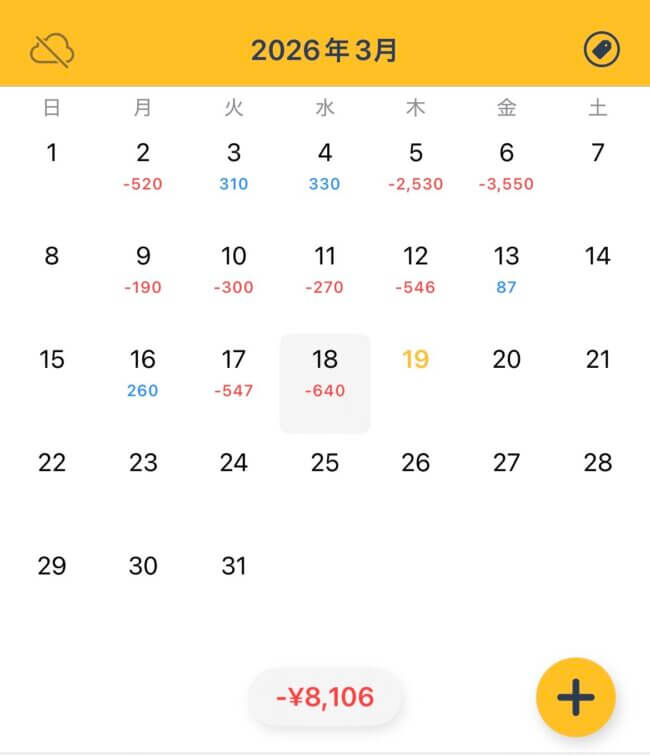Open March 6 showing -3,550
This screenshot has width=650, height=755.
point(507,166)
